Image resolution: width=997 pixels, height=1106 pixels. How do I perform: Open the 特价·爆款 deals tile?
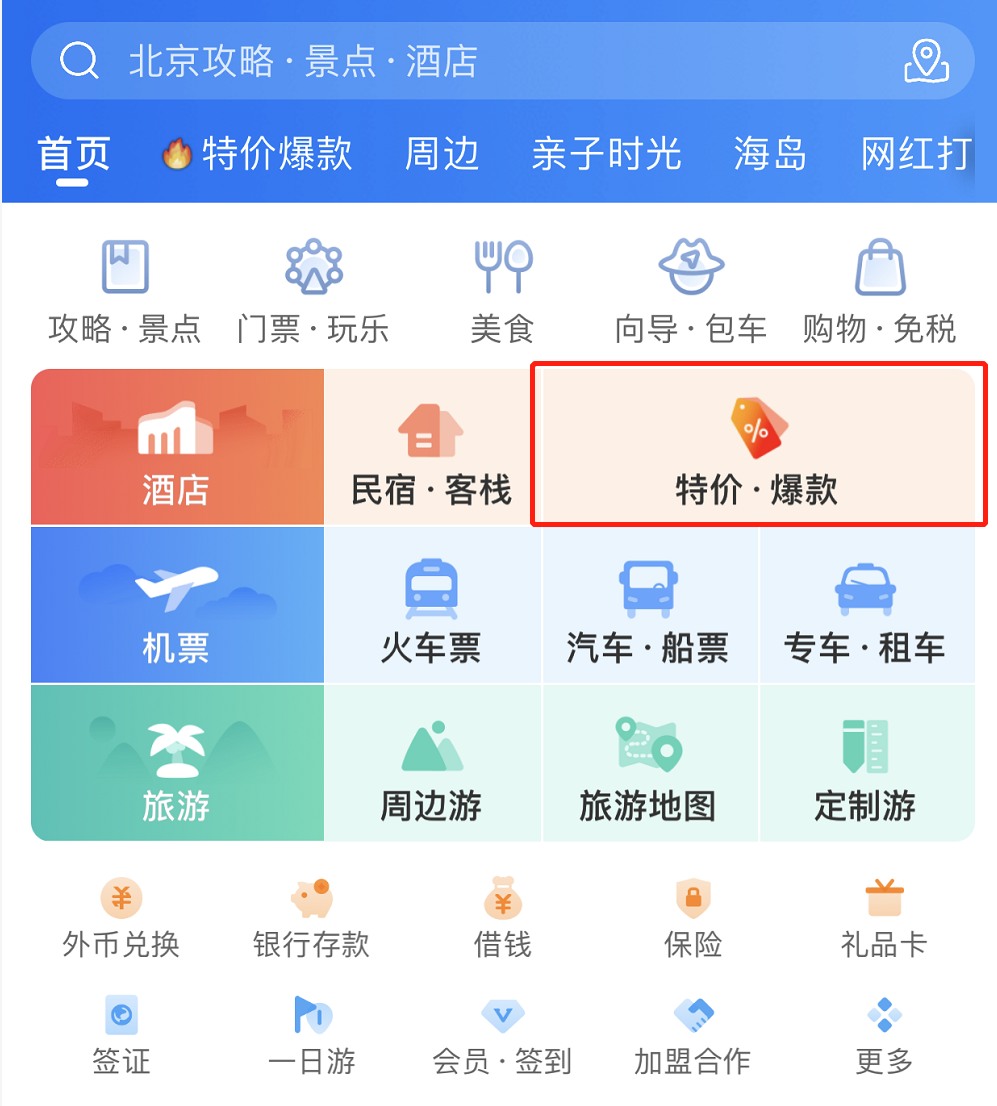(x=757, y=447)
